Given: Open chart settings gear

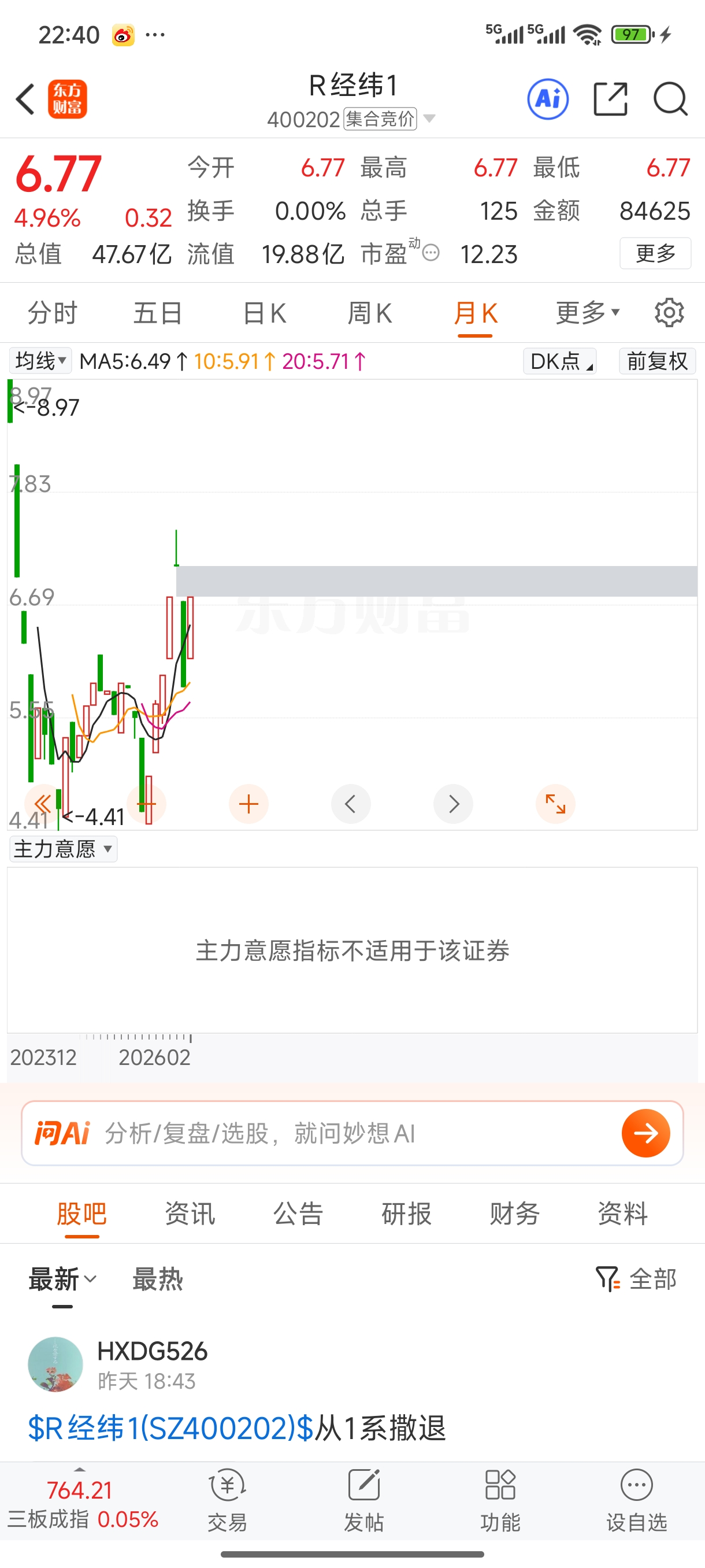Looking at the screenshot, I should pos(669,313).
